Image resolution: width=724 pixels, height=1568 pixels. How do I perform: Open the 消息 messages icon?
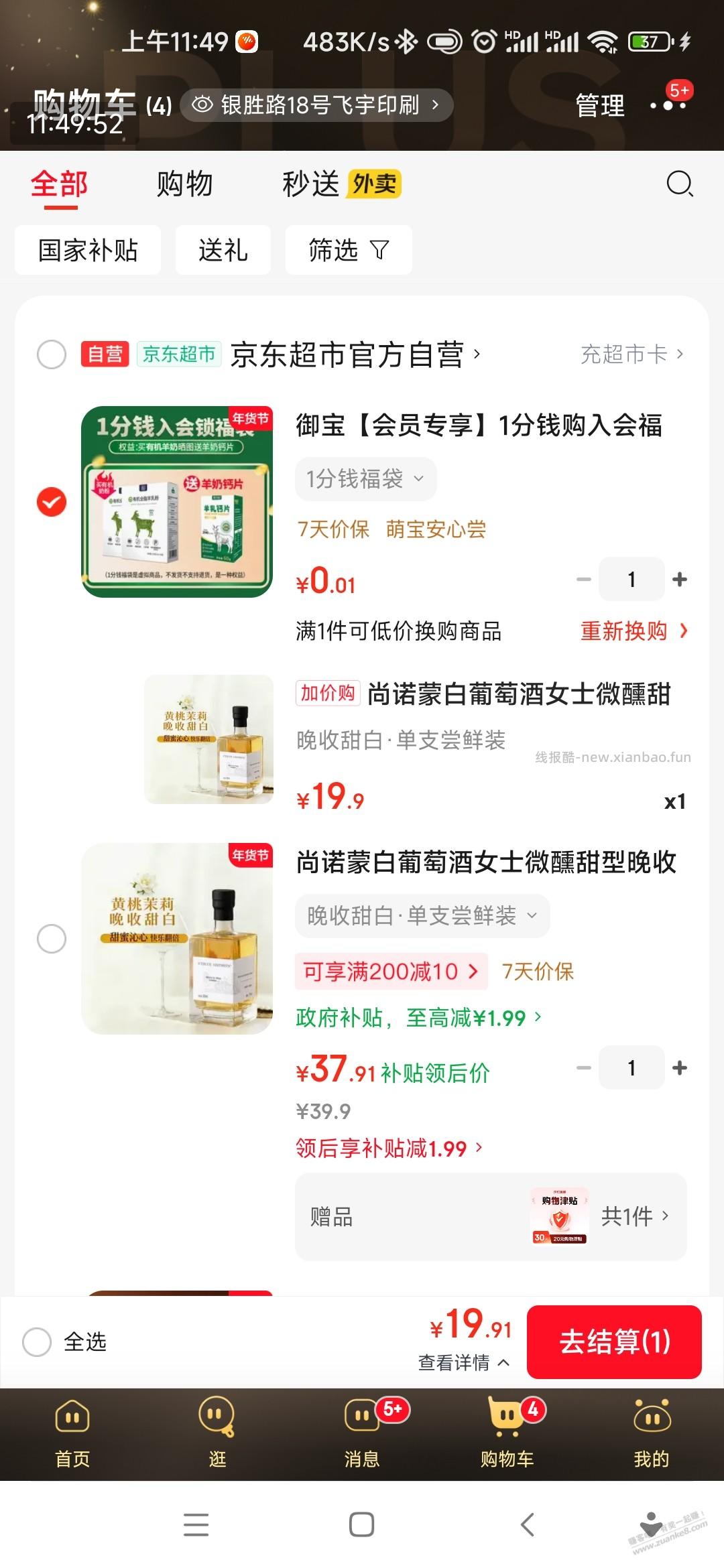coord(361,1419)
